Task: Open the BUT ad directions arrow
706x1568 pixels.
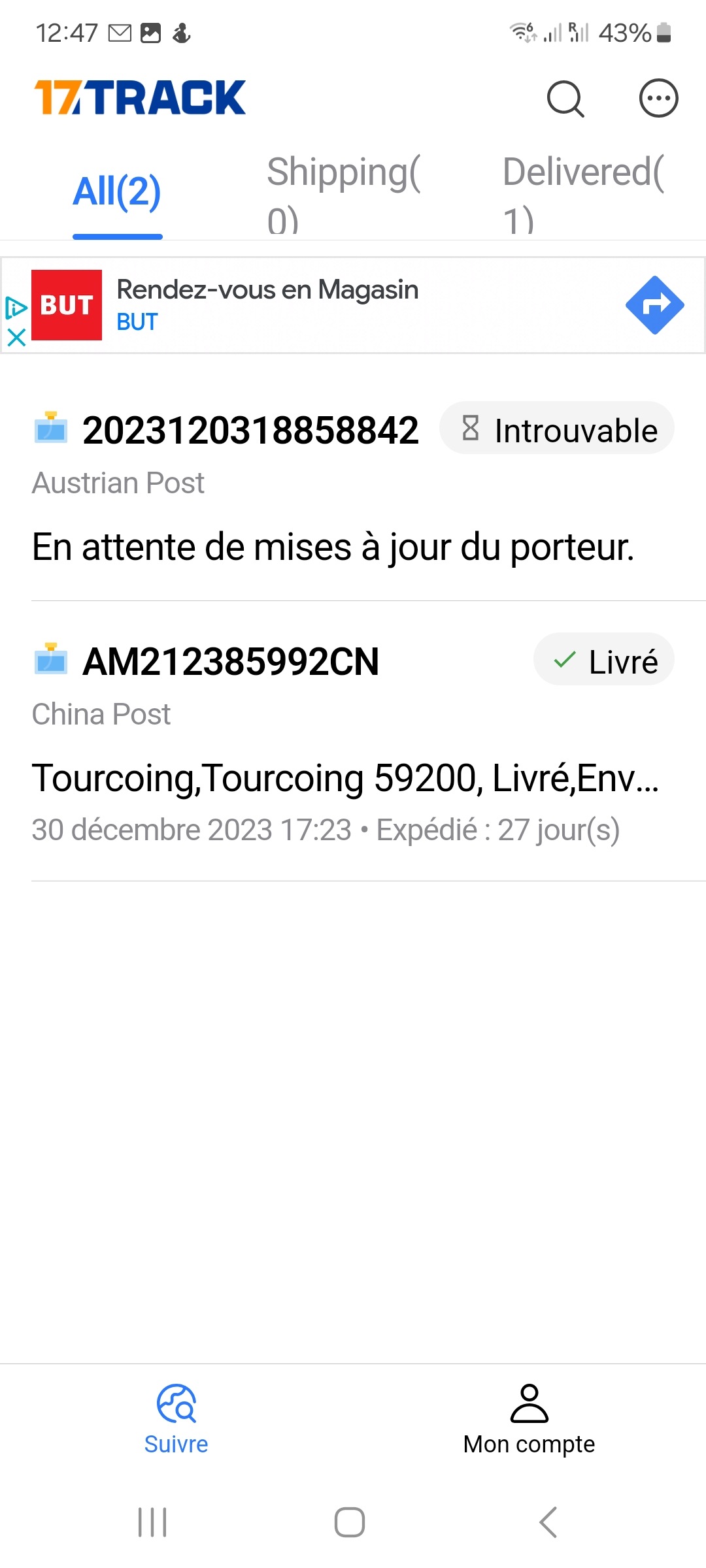Action: [654, 305]
